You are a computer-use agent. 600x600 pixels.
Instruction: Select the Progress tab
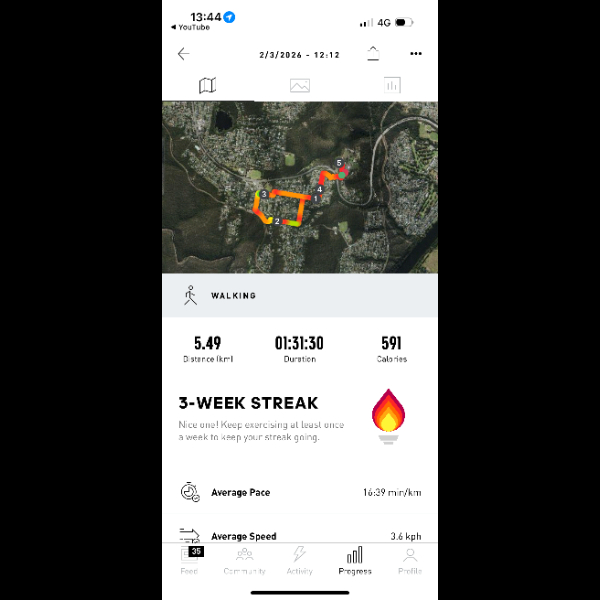pyautogui.click(x=355, y=560)
